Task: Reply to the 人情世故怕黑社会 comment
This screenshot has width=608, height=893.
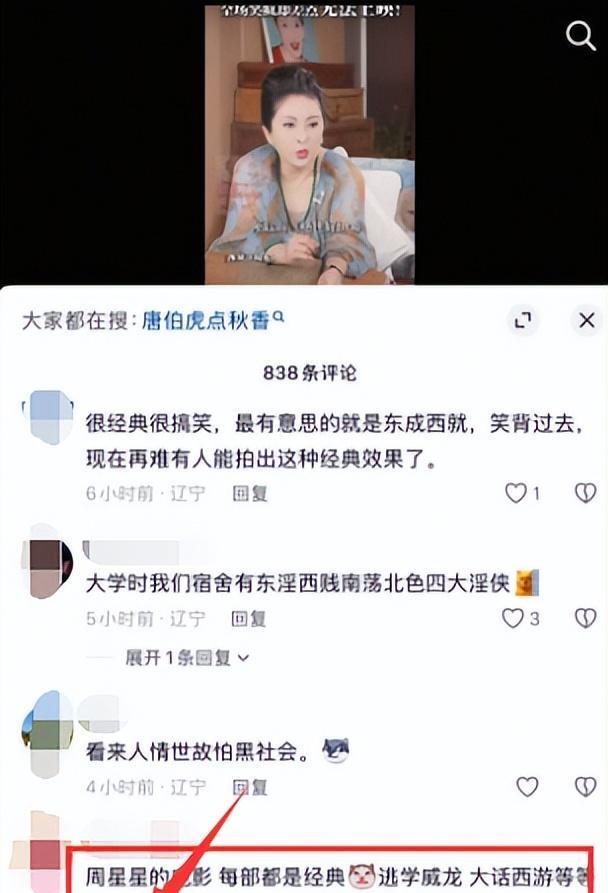Action: [x=250, y=787]
